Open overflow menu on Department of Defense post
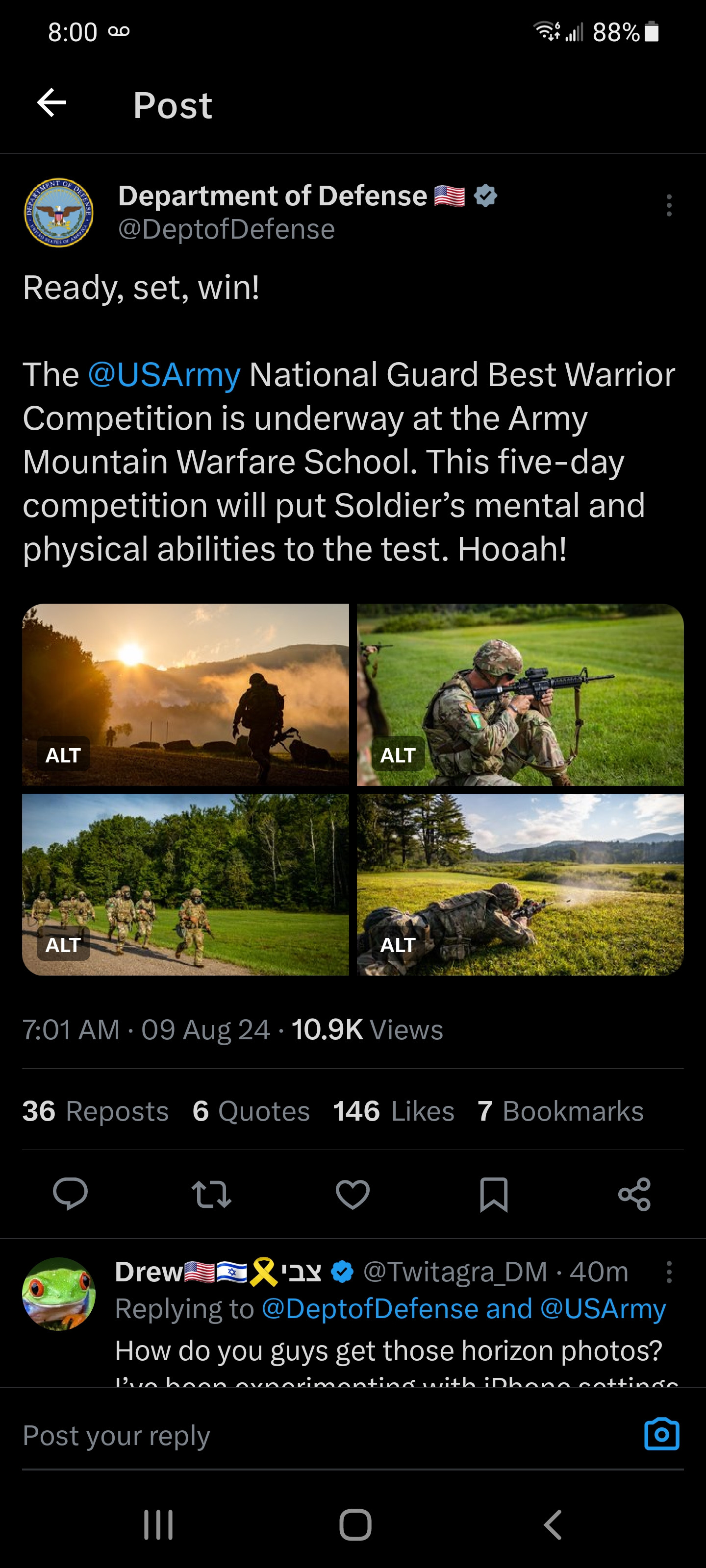Image resolution: width=706 pixels, height=1568 pixels. click(669, 205)
